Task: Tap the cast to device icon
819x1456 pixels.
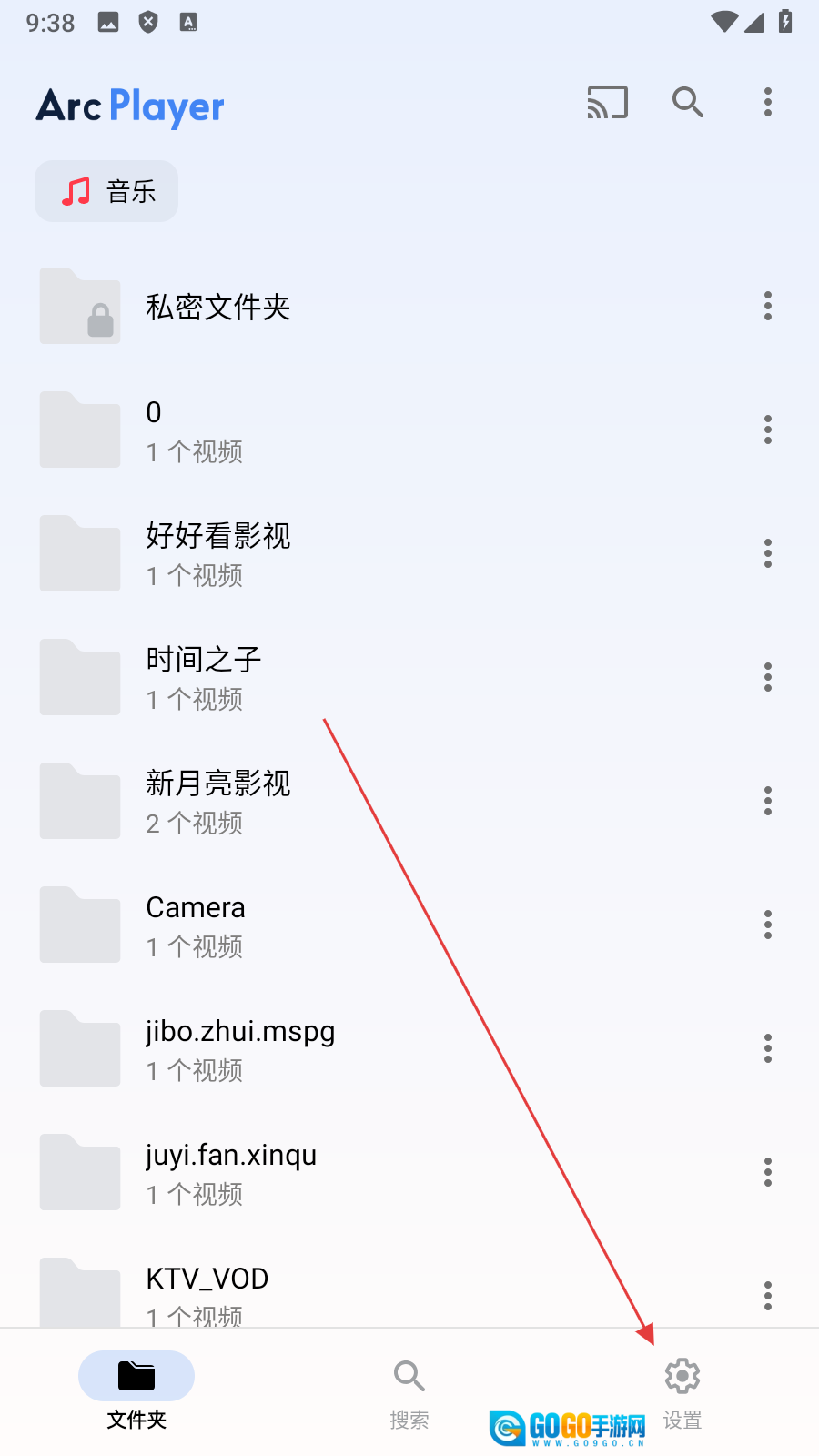Action: pos(607,103)
